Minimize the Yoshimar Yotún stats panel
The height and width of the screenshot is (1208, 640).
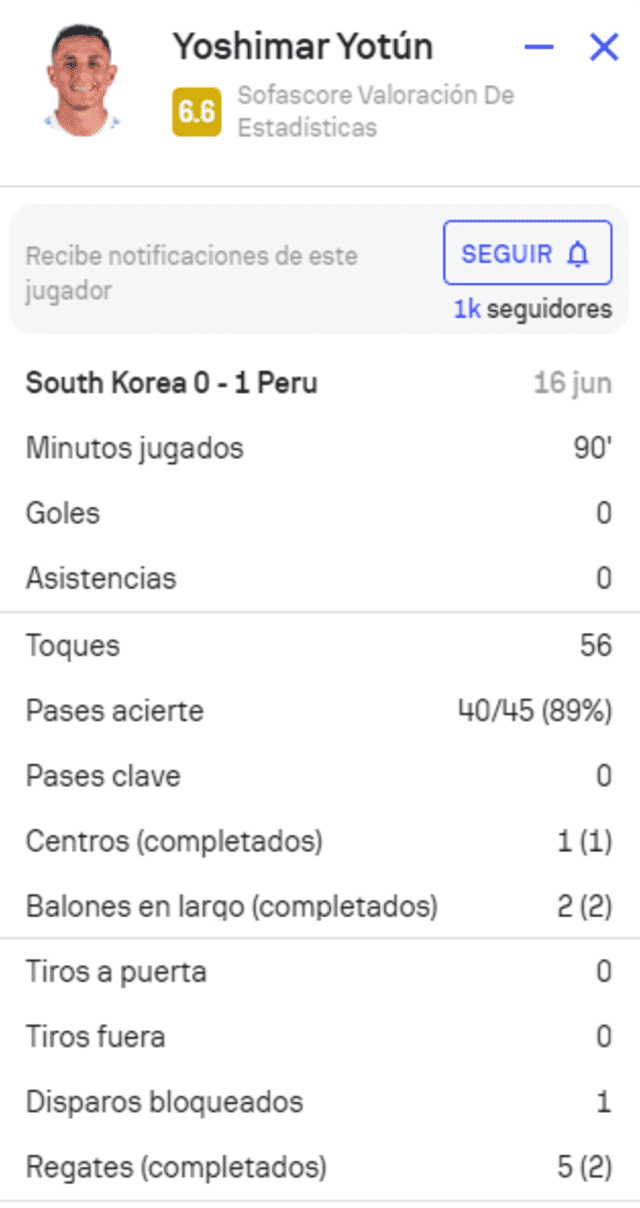[539, 47]
